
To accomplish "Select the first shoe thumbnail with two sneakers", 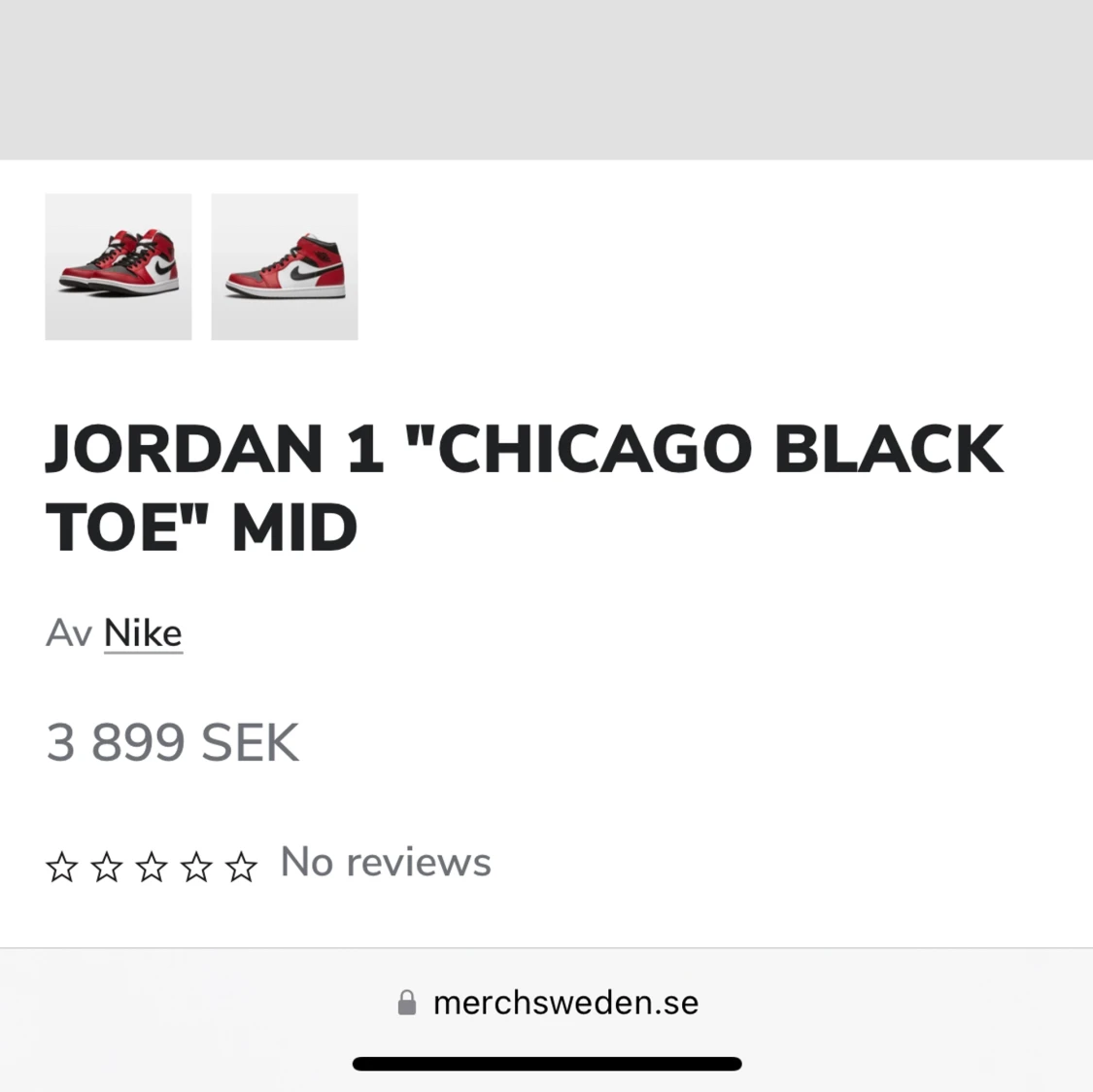I will [x=118, y=267].
